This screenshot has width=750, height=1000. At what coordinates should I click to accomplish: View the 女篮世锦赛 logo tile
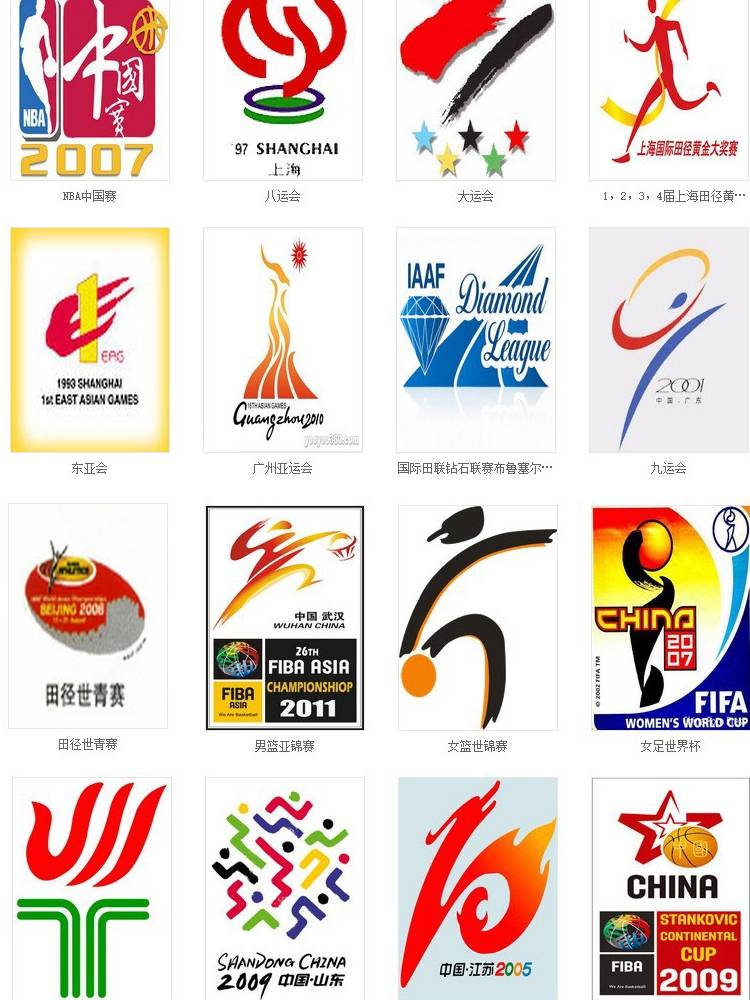(x=477, y=617)
